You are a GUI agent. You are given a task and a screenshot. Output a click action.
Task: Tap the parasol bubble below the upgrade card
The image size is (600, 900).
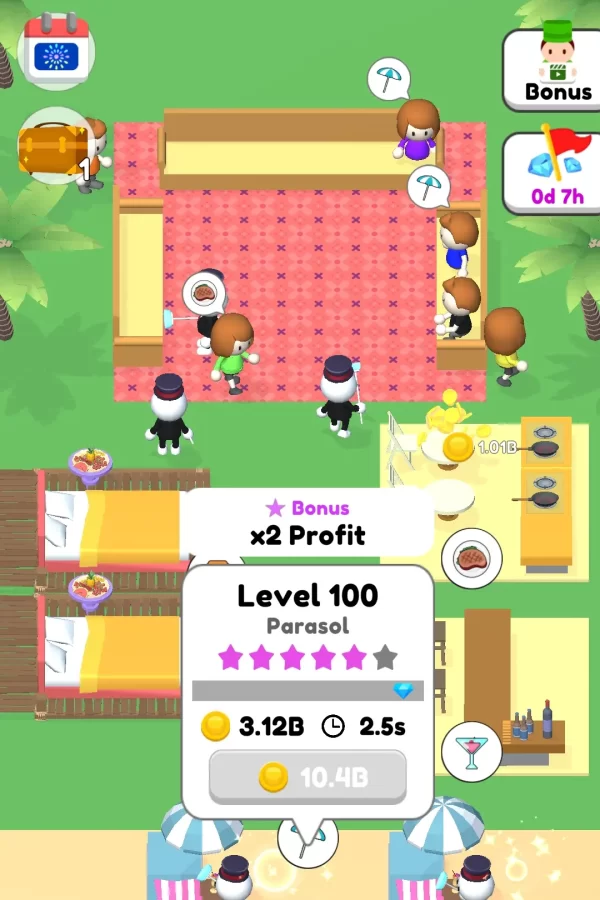[307, 838]
